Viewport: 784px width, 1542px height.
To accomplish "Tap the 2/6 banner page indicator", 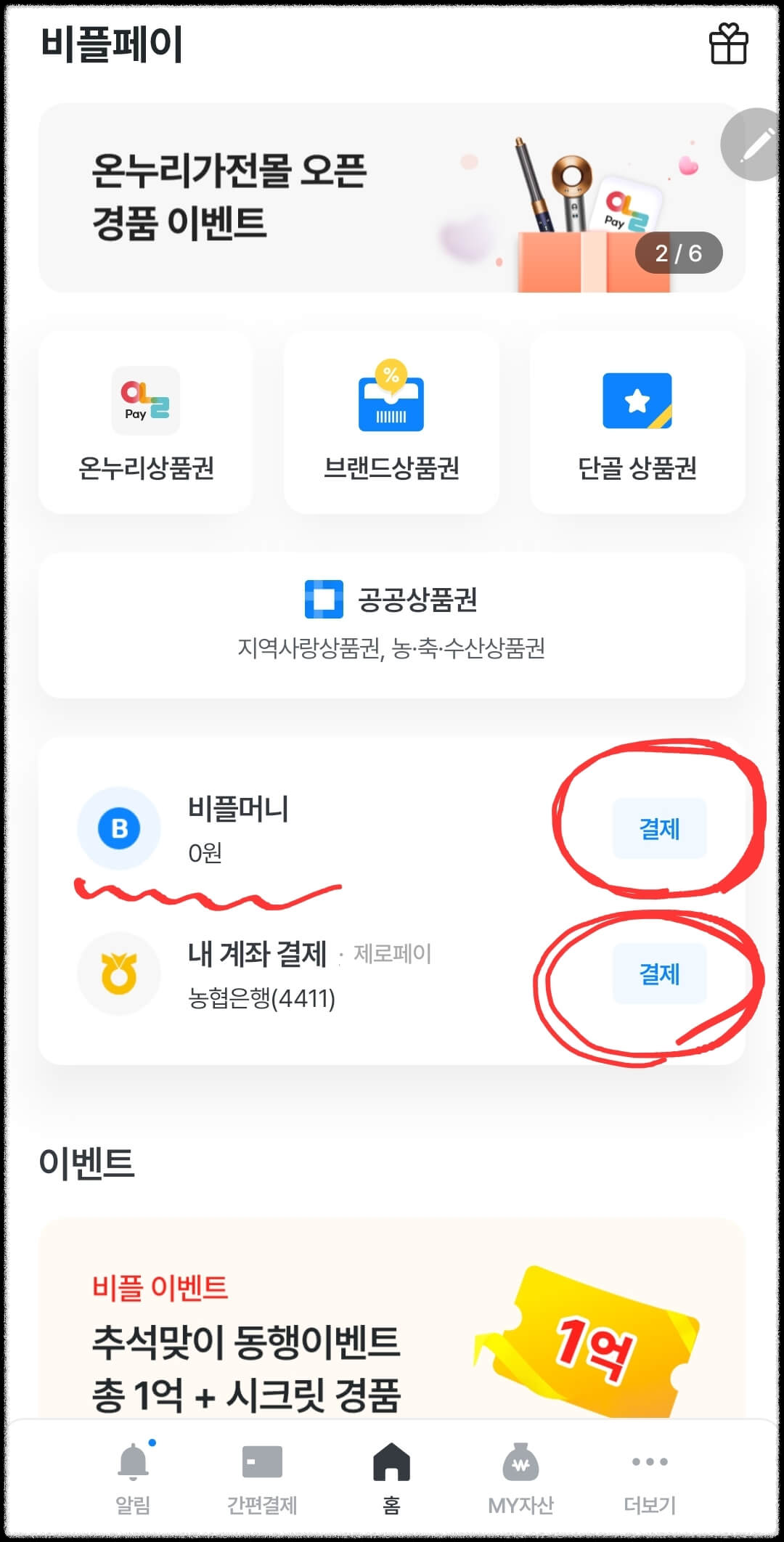I will point(678,252).
